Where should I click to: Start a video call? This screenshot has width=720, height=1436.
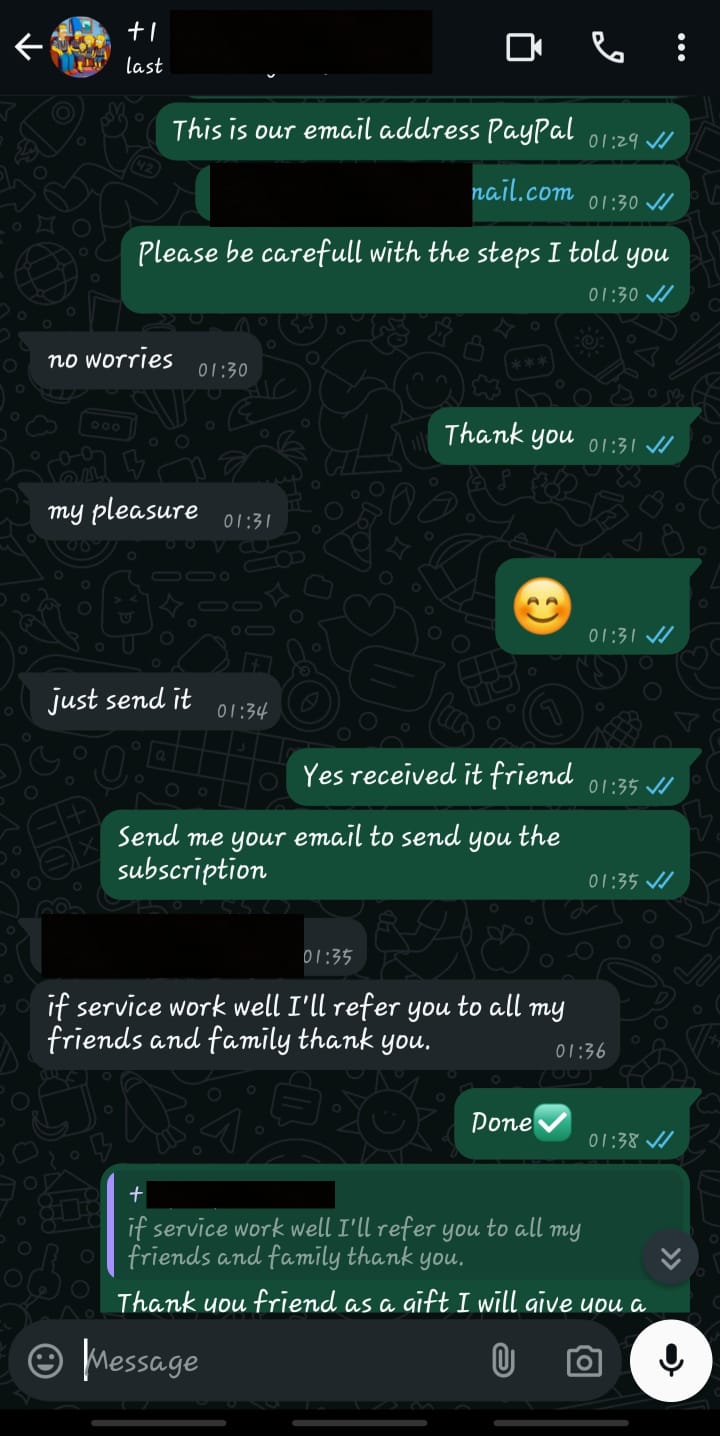tap(524, 47)
